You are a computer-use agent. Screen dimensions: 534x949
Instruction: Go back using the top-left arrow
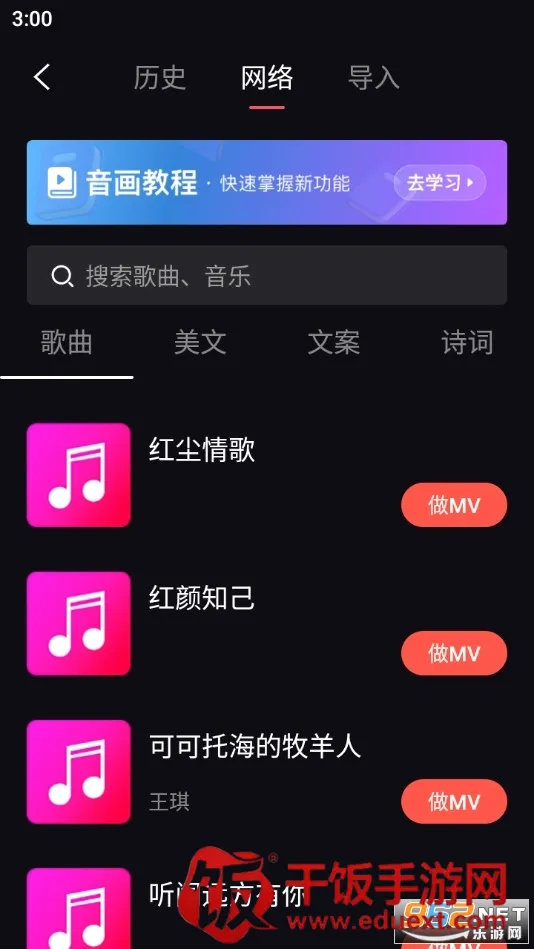tap(42, 77)
